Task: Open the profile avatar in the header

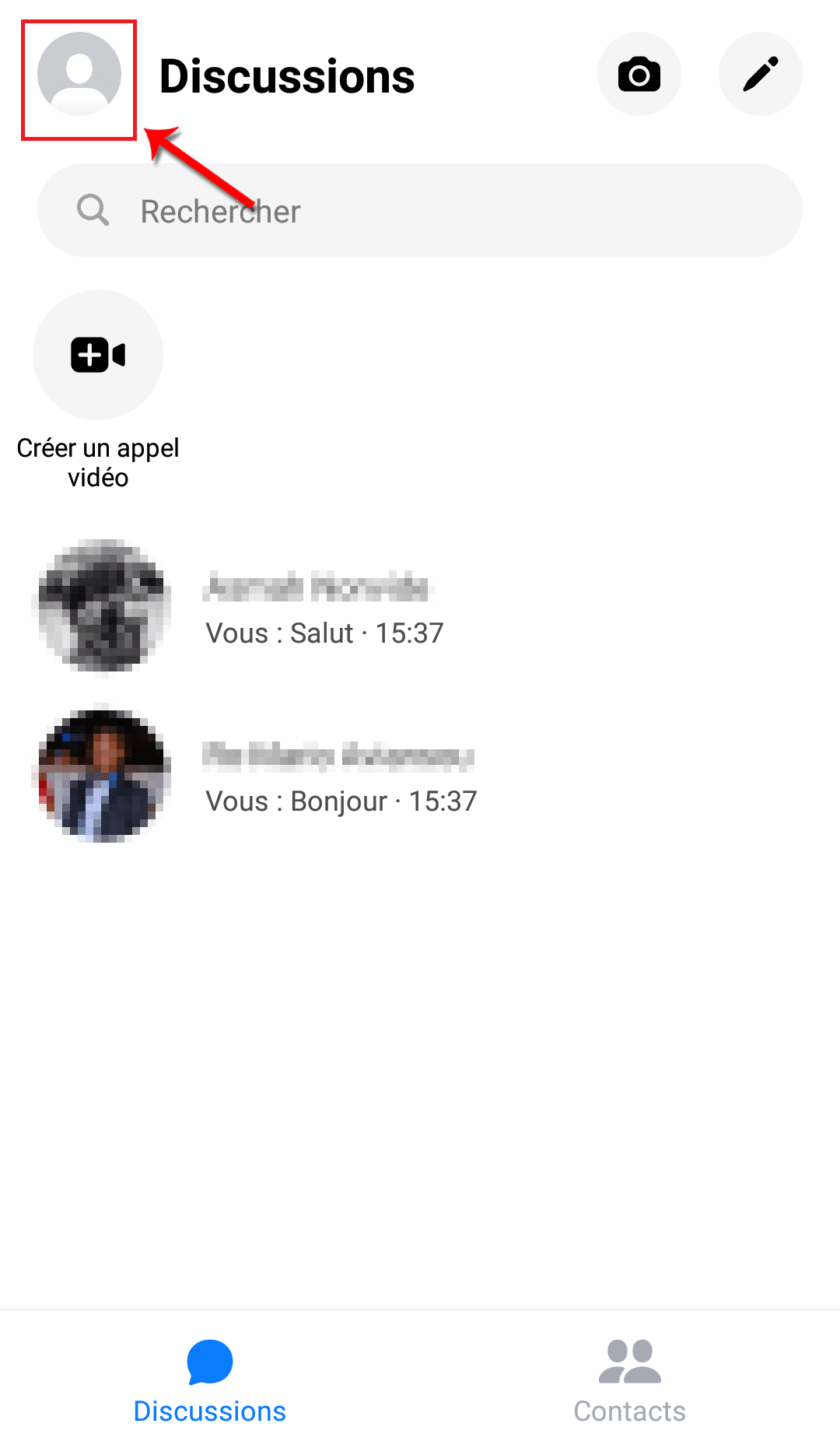Action: [x=79, y=75]
